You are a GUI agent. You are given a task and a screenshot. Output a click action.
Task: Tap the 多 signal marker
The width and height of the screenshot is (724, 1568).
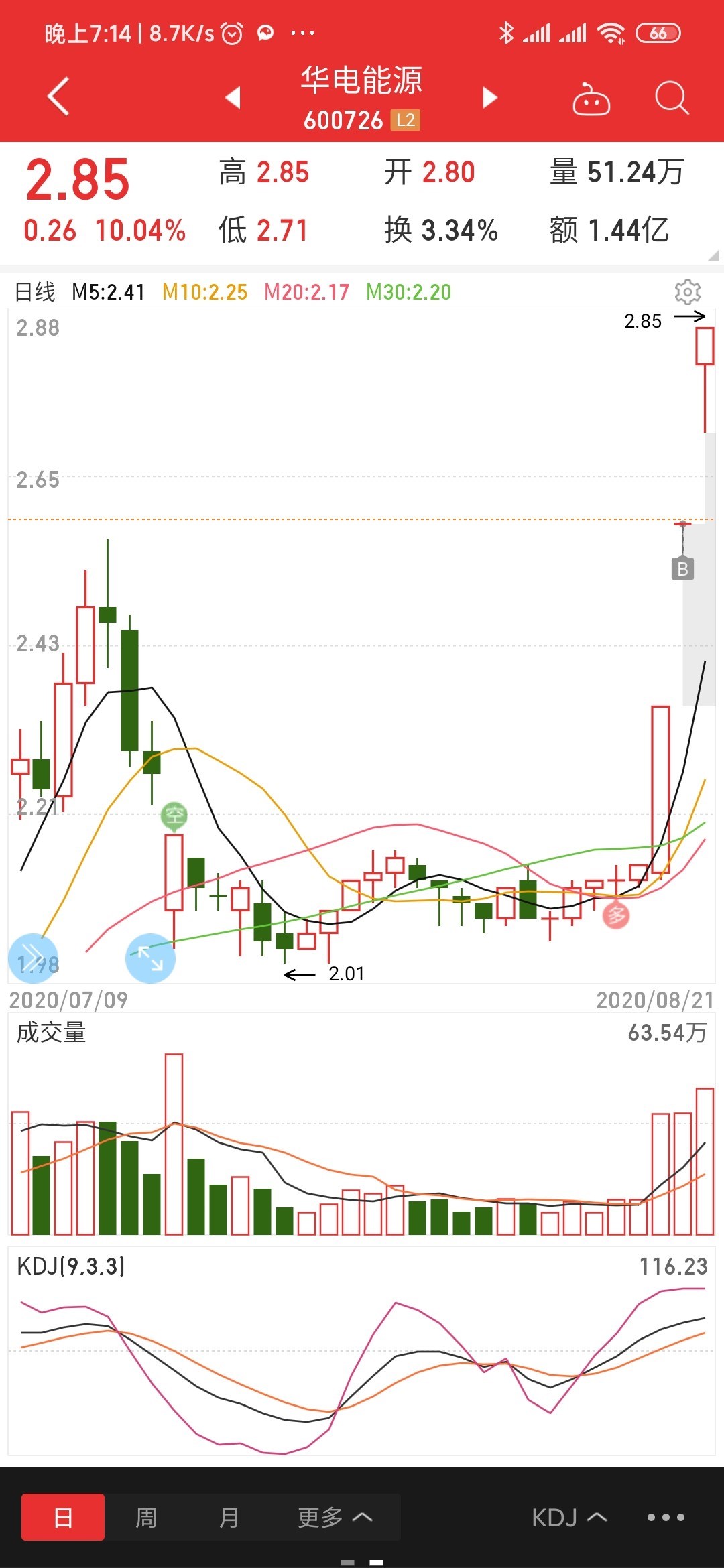pos(616,915)
